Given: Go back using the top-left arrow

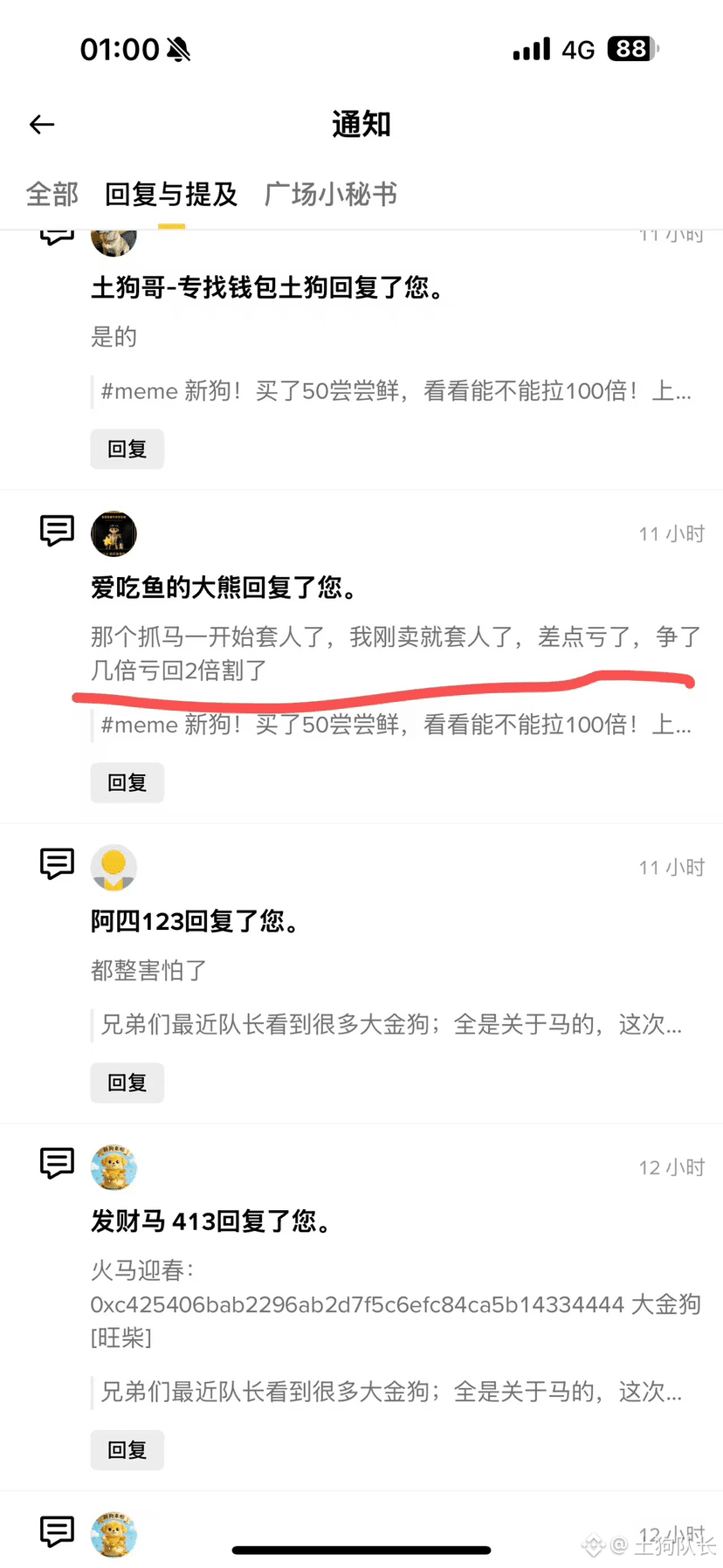Looking at the screenshot, I should (42, 125).
